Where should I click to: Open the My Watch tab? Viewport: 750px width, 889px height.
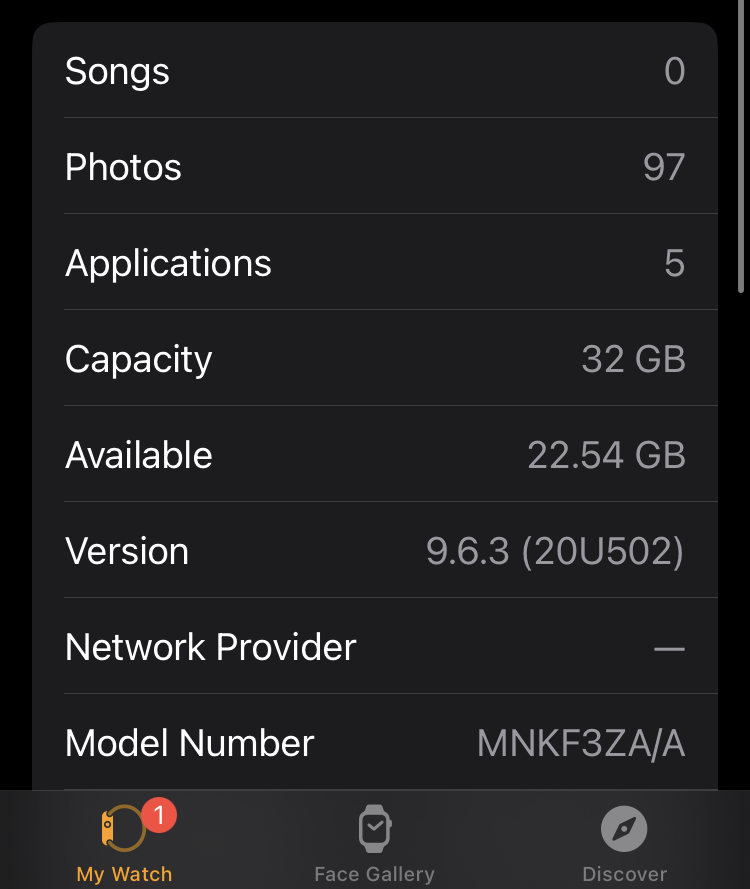point(124,840)
